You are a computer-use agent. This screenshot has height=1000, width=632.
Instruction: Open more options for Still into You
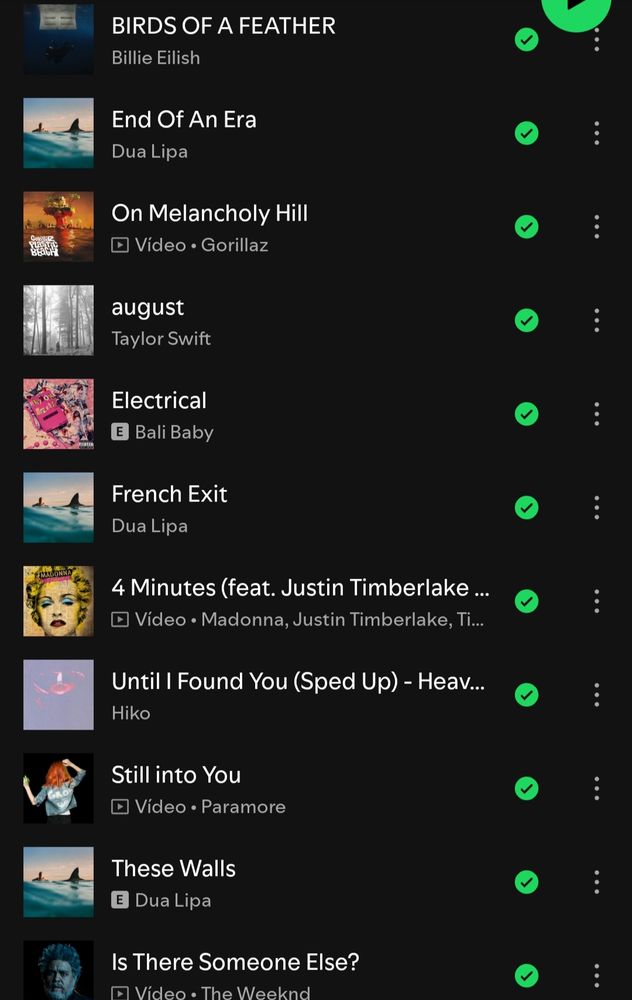click(597, 788)
